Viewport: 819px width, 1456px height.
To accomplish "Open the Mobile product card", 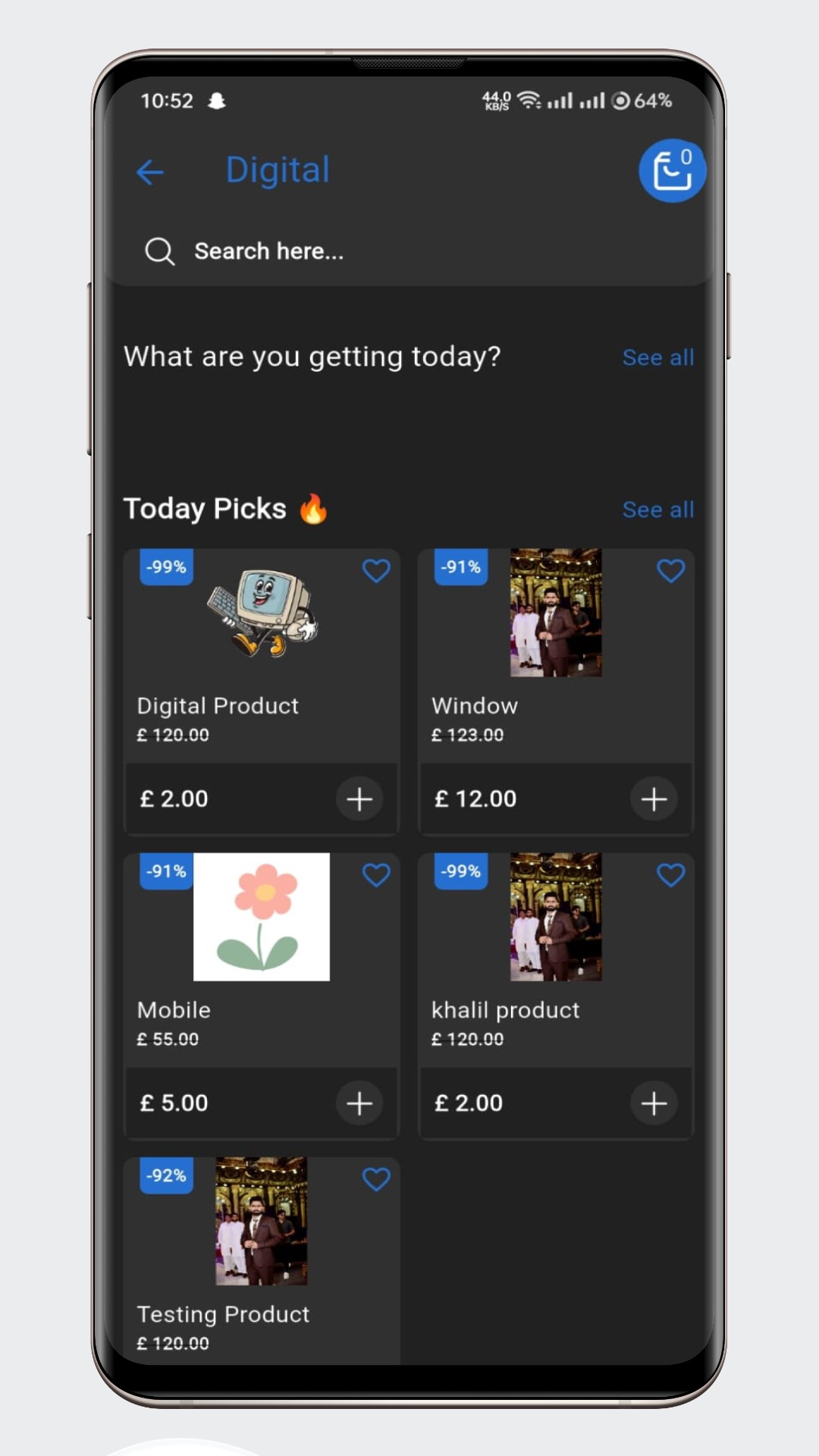I will coord(260,955).
